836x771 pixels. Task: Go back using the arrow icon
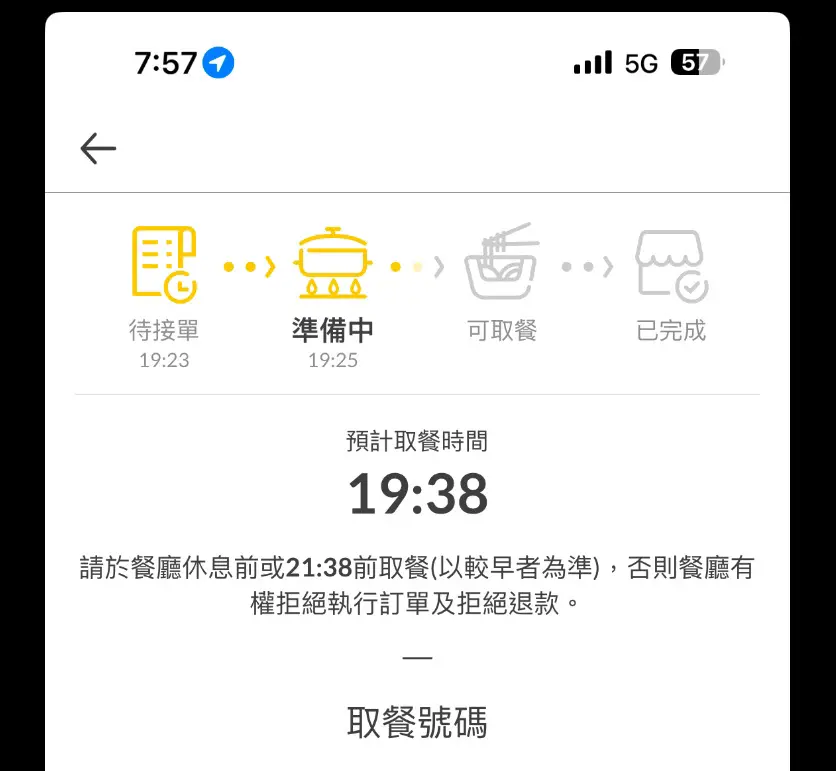(x=98, y=149)
